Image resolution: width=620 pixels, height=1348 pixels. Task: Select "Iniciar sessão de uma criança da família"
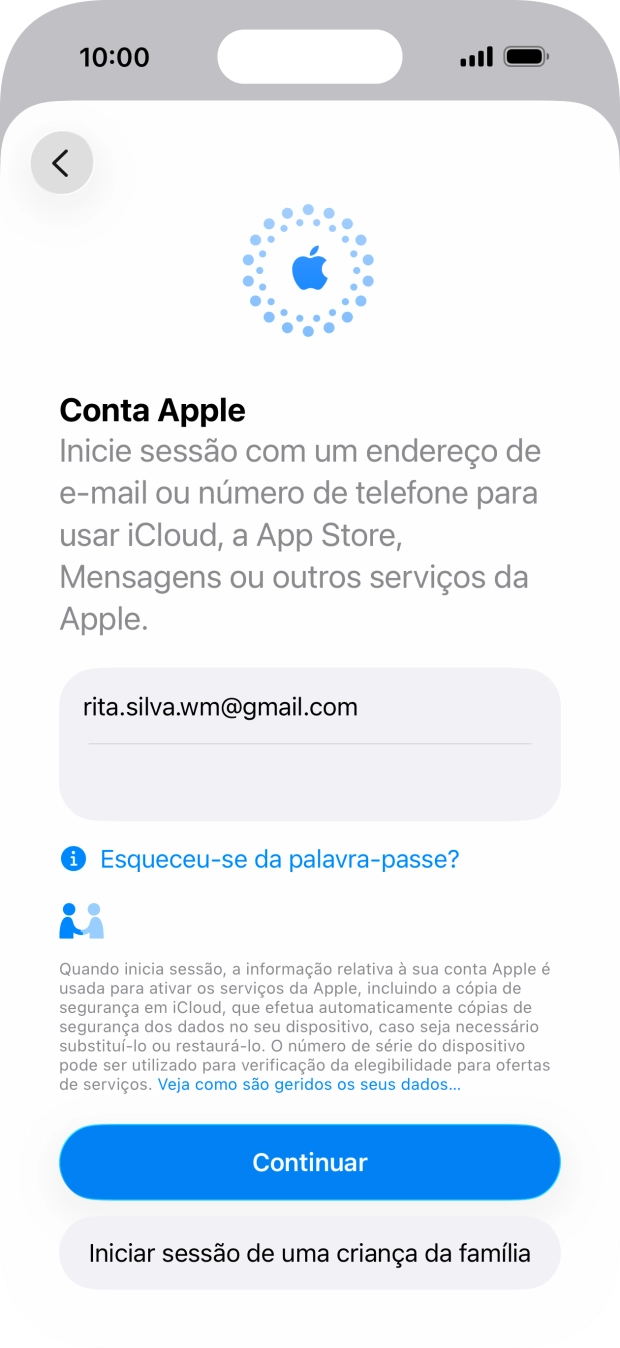coord(309,1253)
